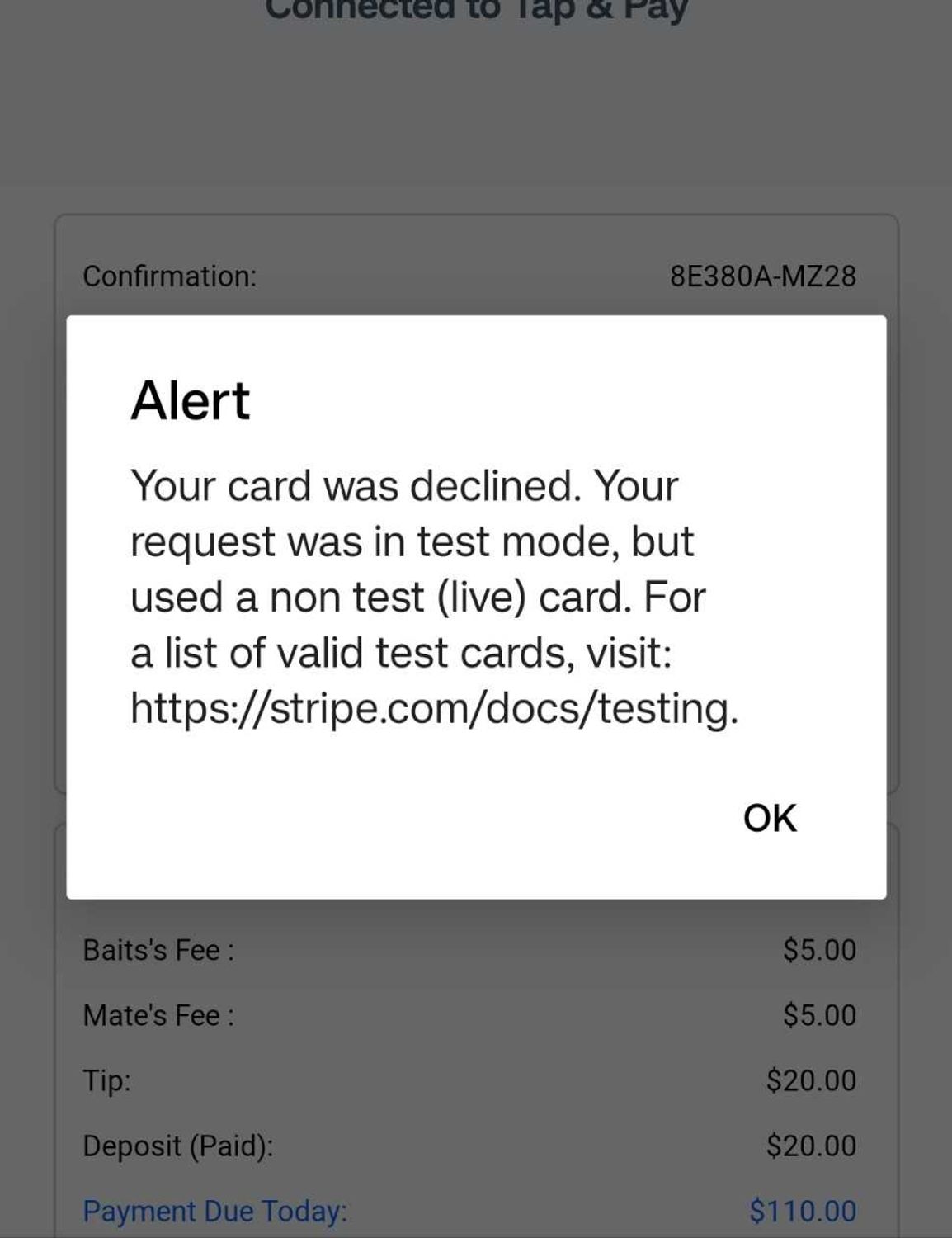Image resolution: width=952 pixels, height=1238 pixels.
Task: Dismiss the alert by tapping OK
Action: [x=769, y=818]
